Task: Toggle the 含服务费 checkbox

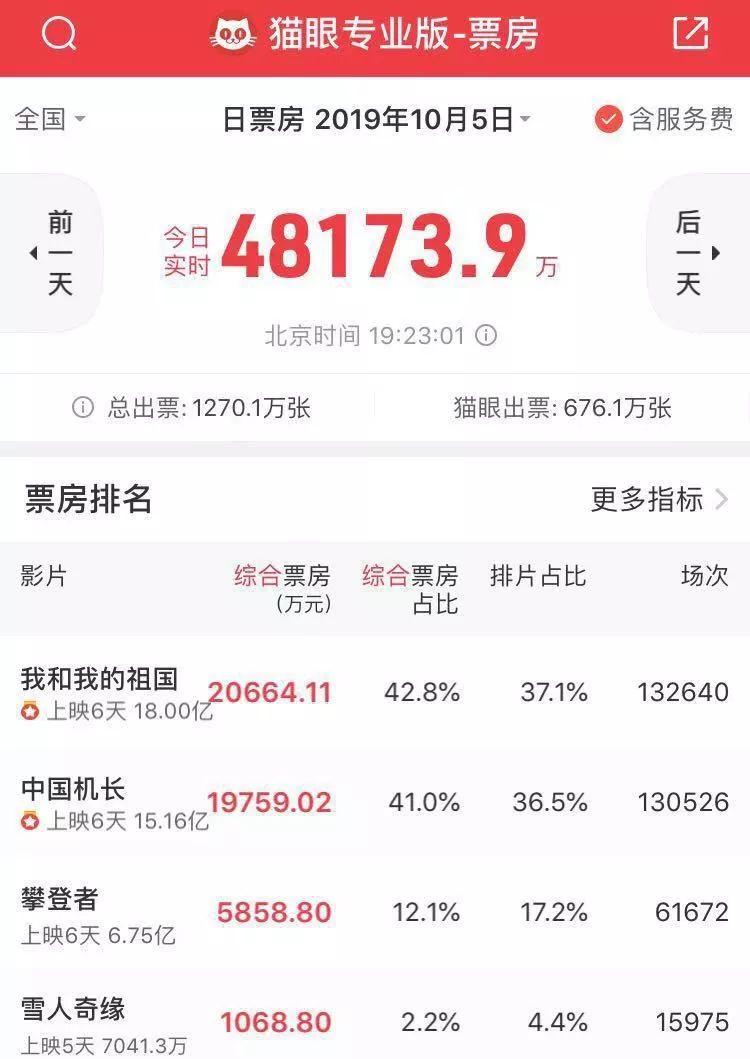Action: 609,120
